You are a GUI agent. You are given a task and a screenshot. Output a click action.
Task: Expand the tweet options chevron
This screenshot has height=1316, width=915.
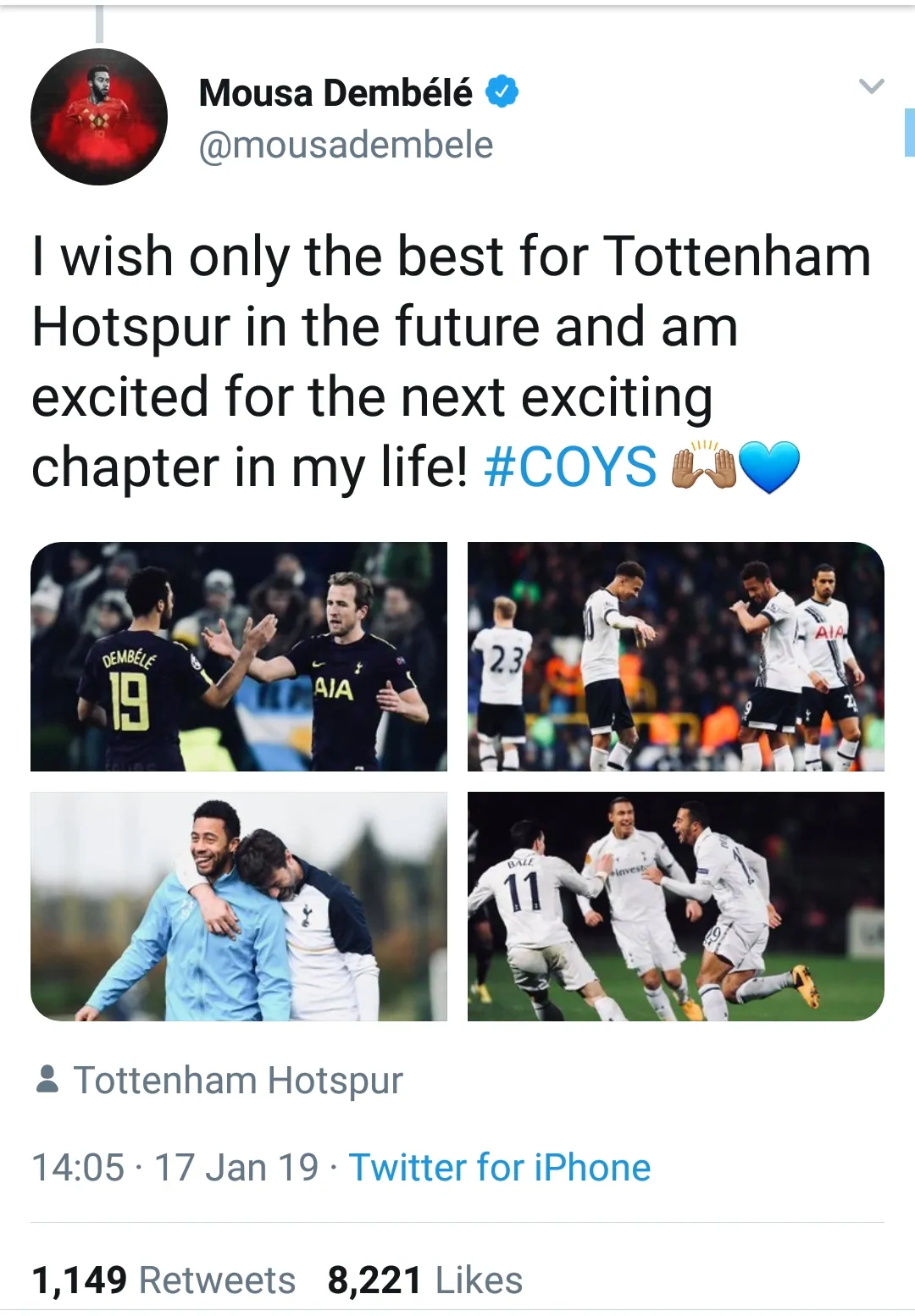(x=871, y=86)
